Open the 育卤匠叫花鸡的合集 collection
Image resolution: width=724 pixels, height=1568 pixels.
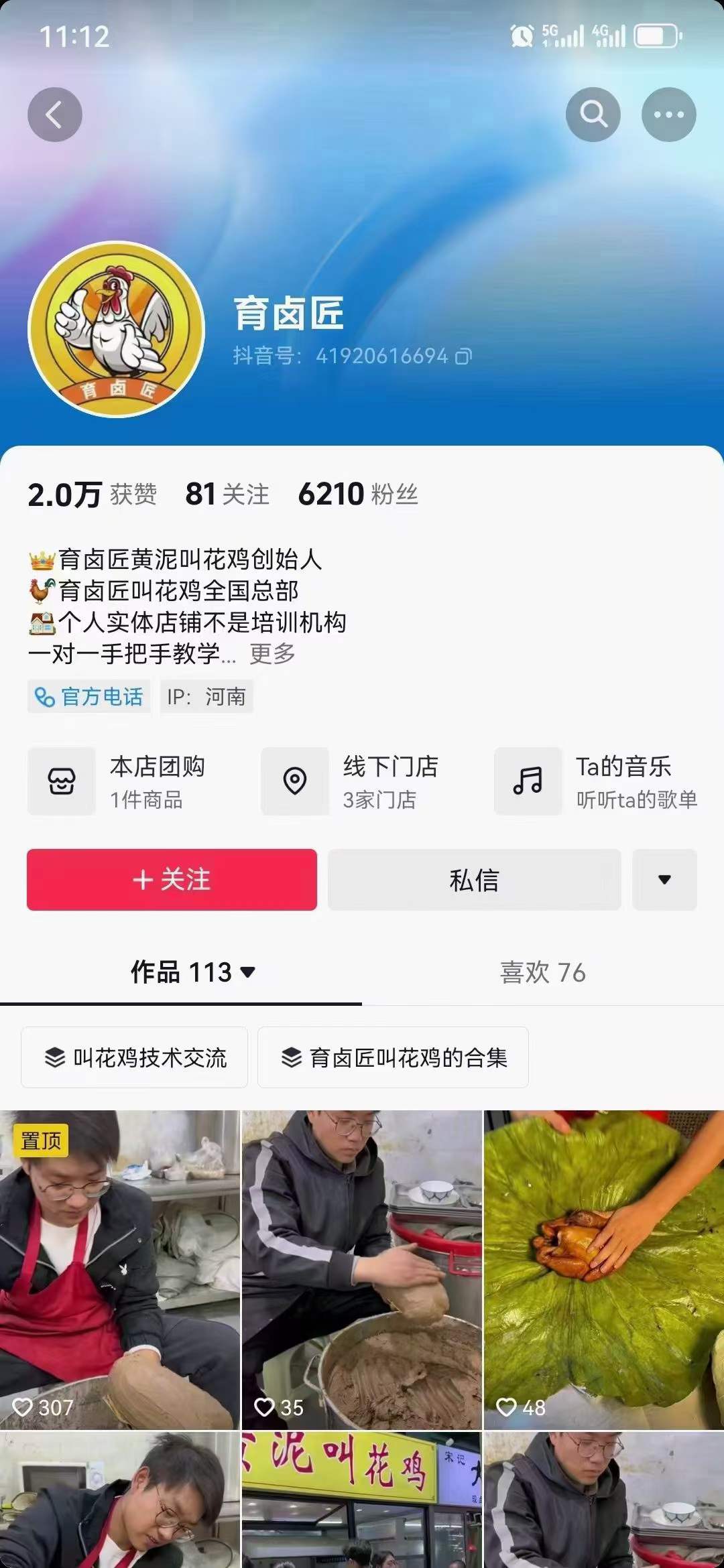coord(393,1057)
